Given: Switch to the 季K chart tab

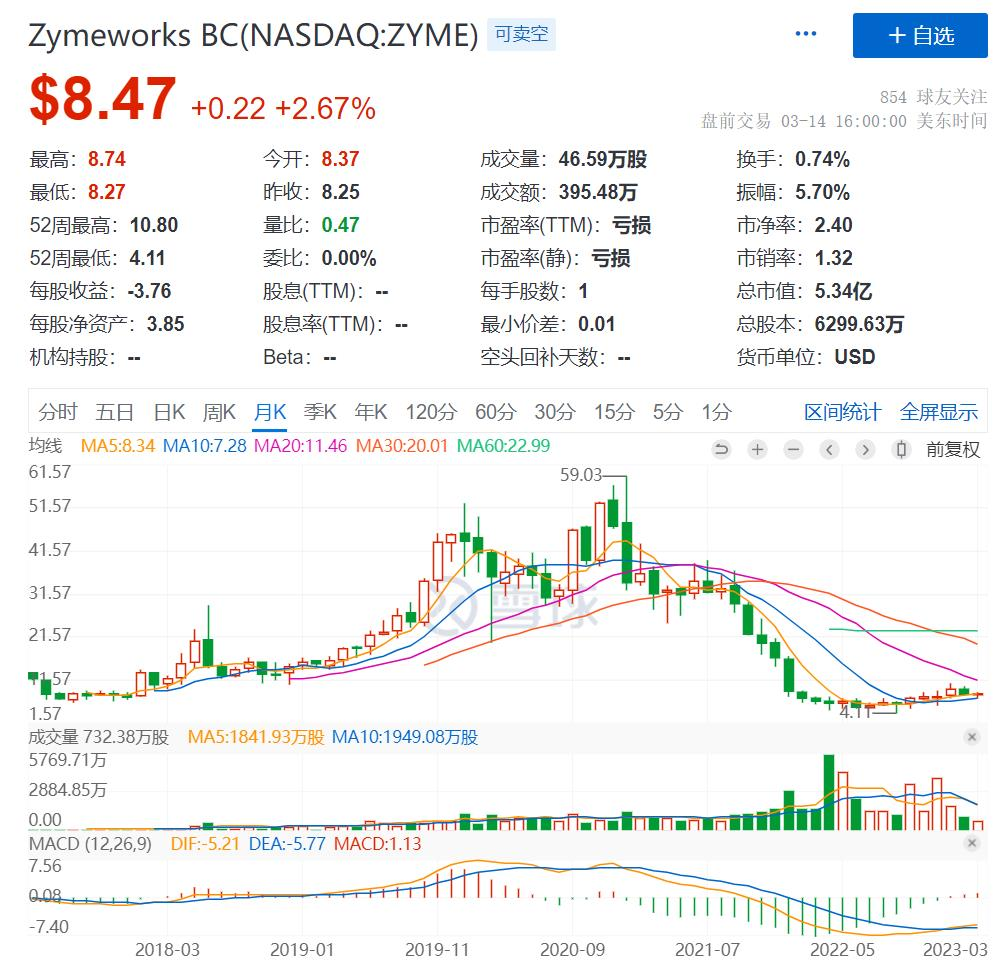Looking at the screenshot, I should point(321,412).
